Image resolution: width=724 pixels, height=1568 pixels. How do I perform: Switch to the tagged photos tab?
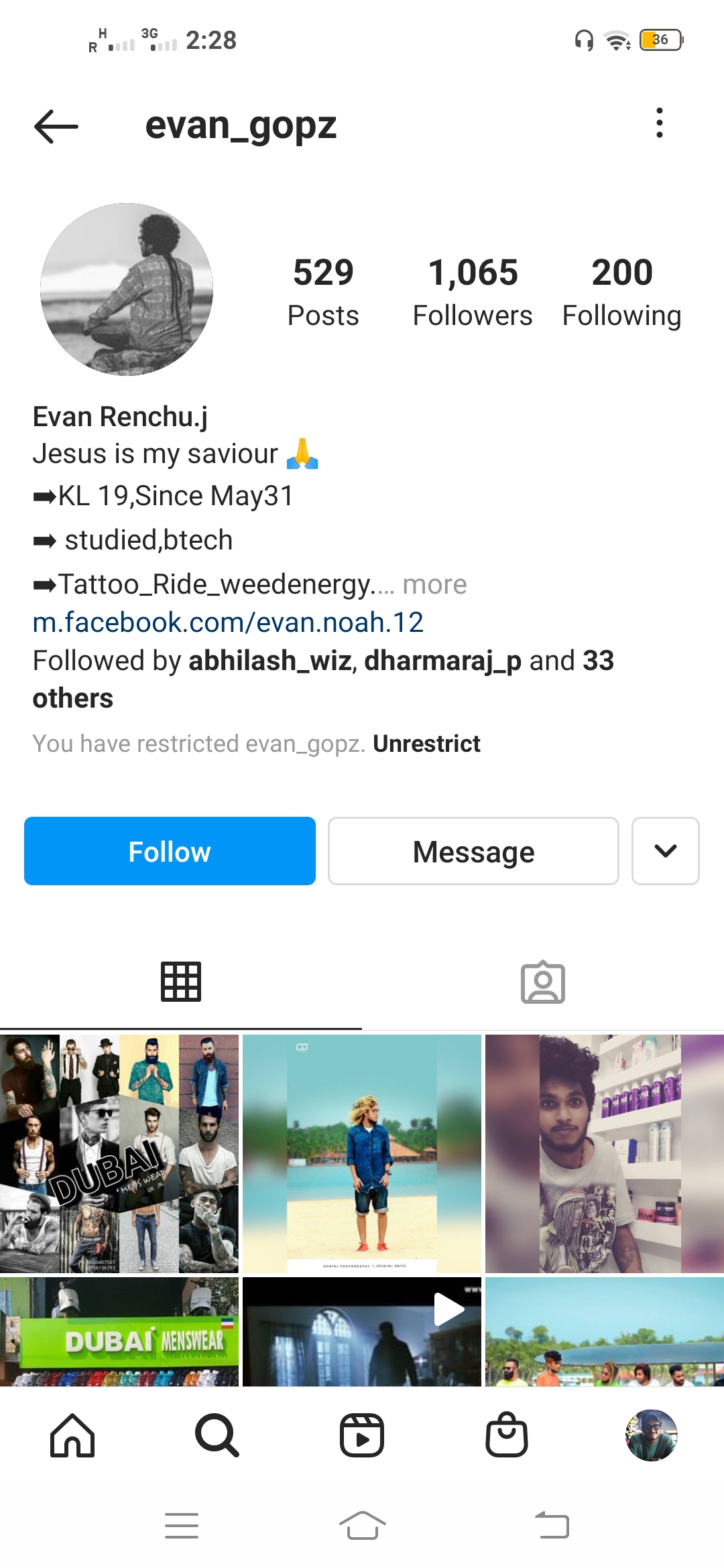pos(543,982)
